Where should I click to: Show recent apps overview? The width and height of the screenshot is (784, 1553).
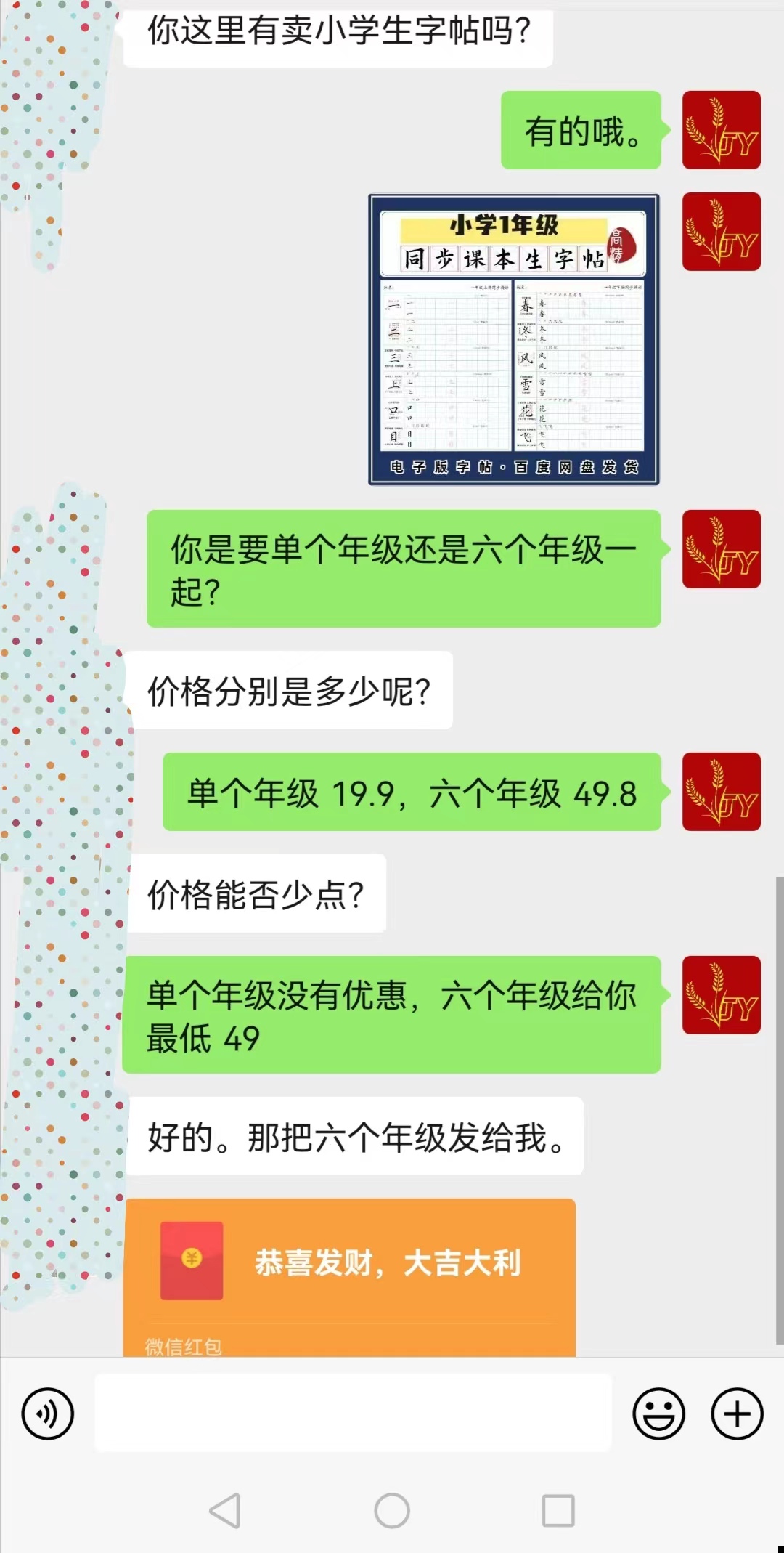[558, 1511]
